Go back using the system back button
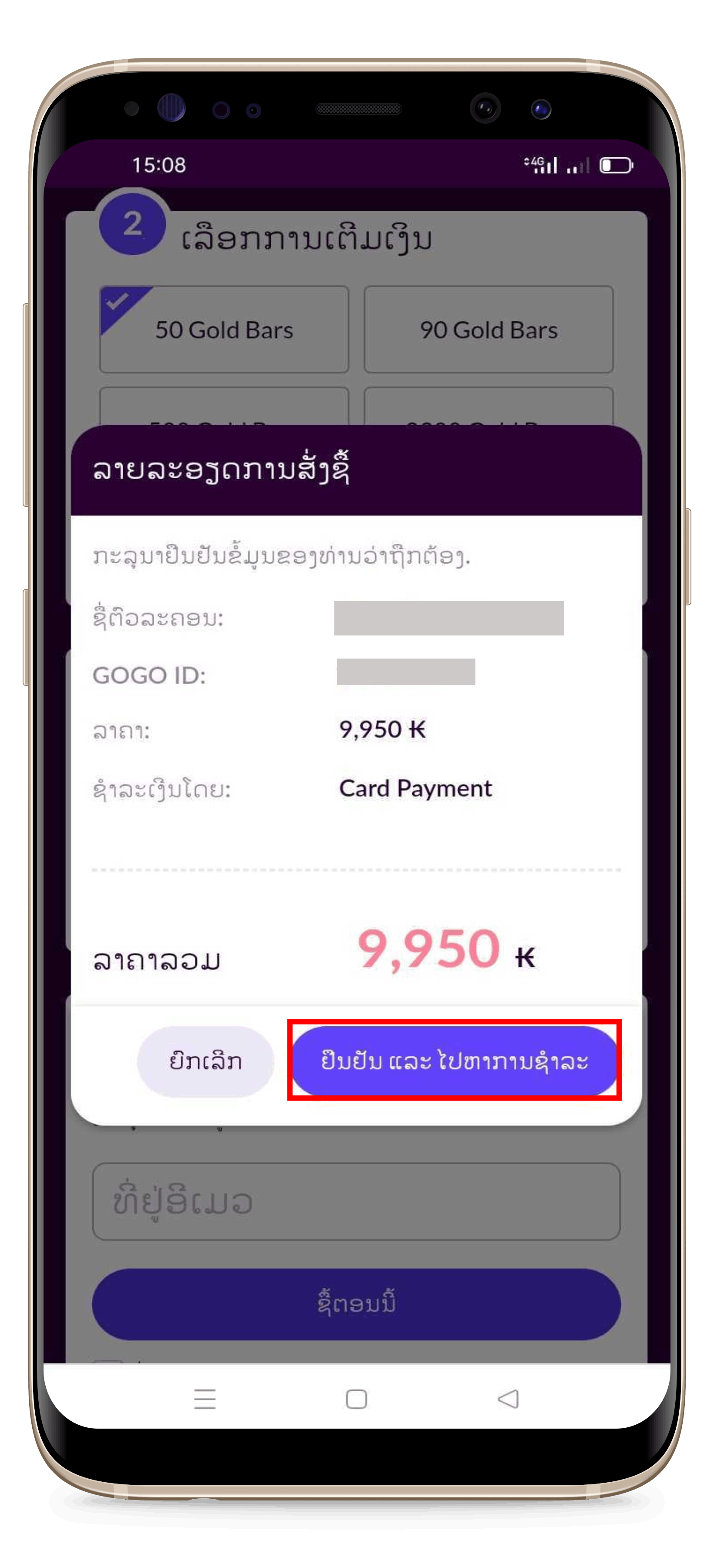Screen dimensions: 714x1568 [508, 1399]
